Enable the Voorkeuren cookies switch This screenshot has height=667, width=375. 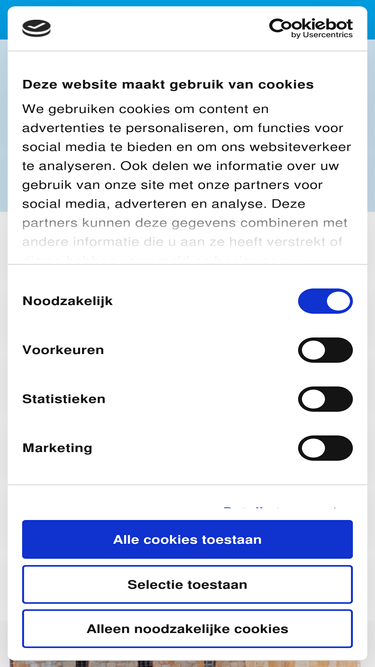[325, 350]
